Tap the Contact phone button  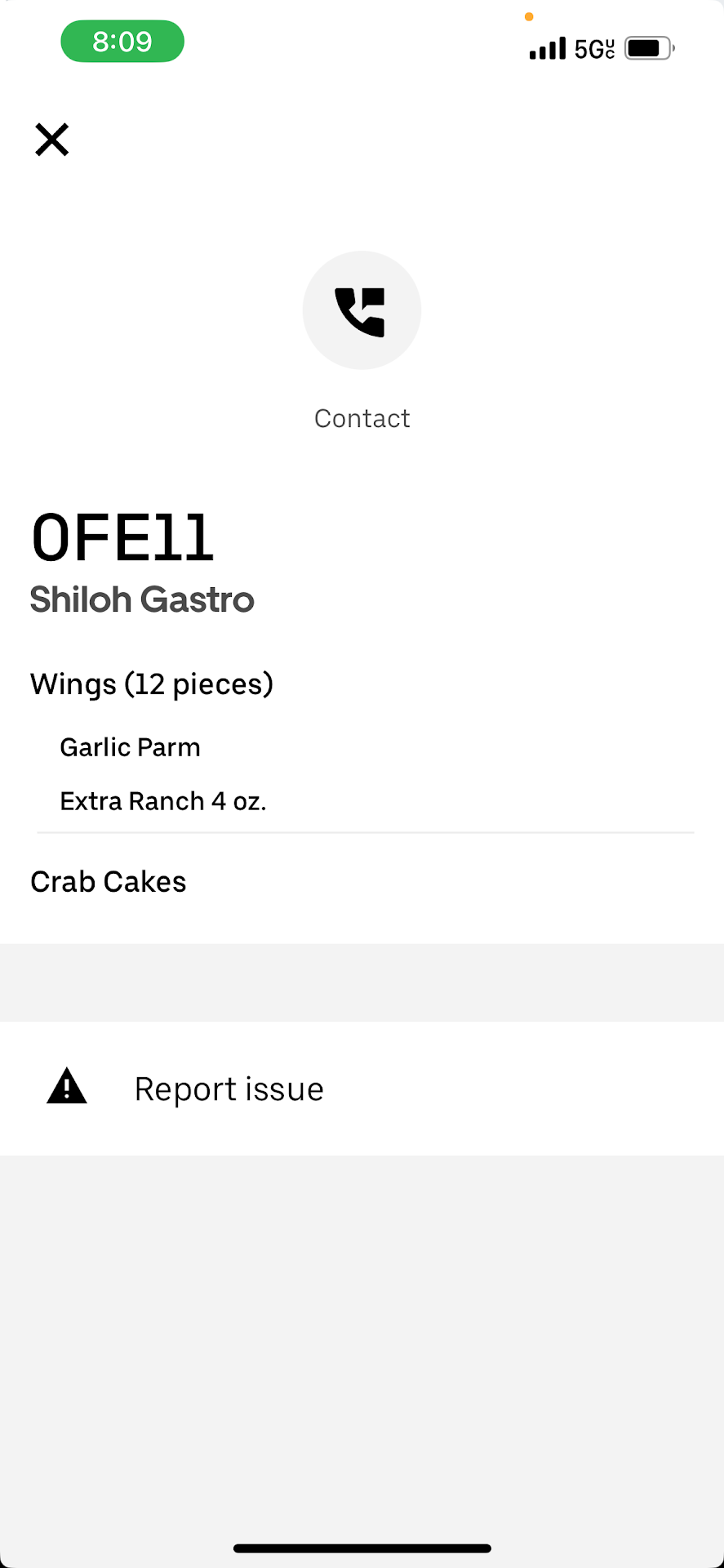pos(362,311)
